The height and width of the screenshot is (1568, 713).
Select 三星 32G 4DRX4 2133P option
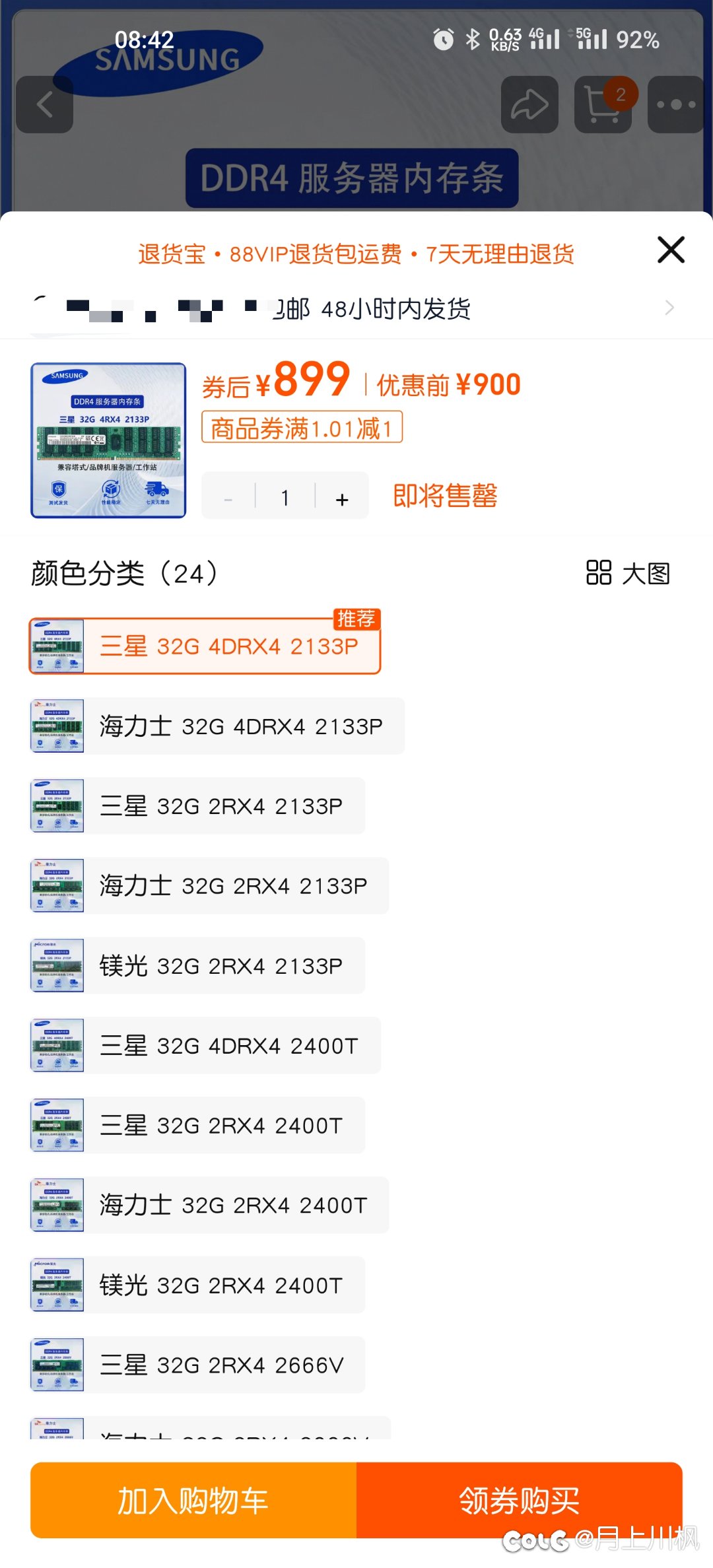click(x=205, y=646)
